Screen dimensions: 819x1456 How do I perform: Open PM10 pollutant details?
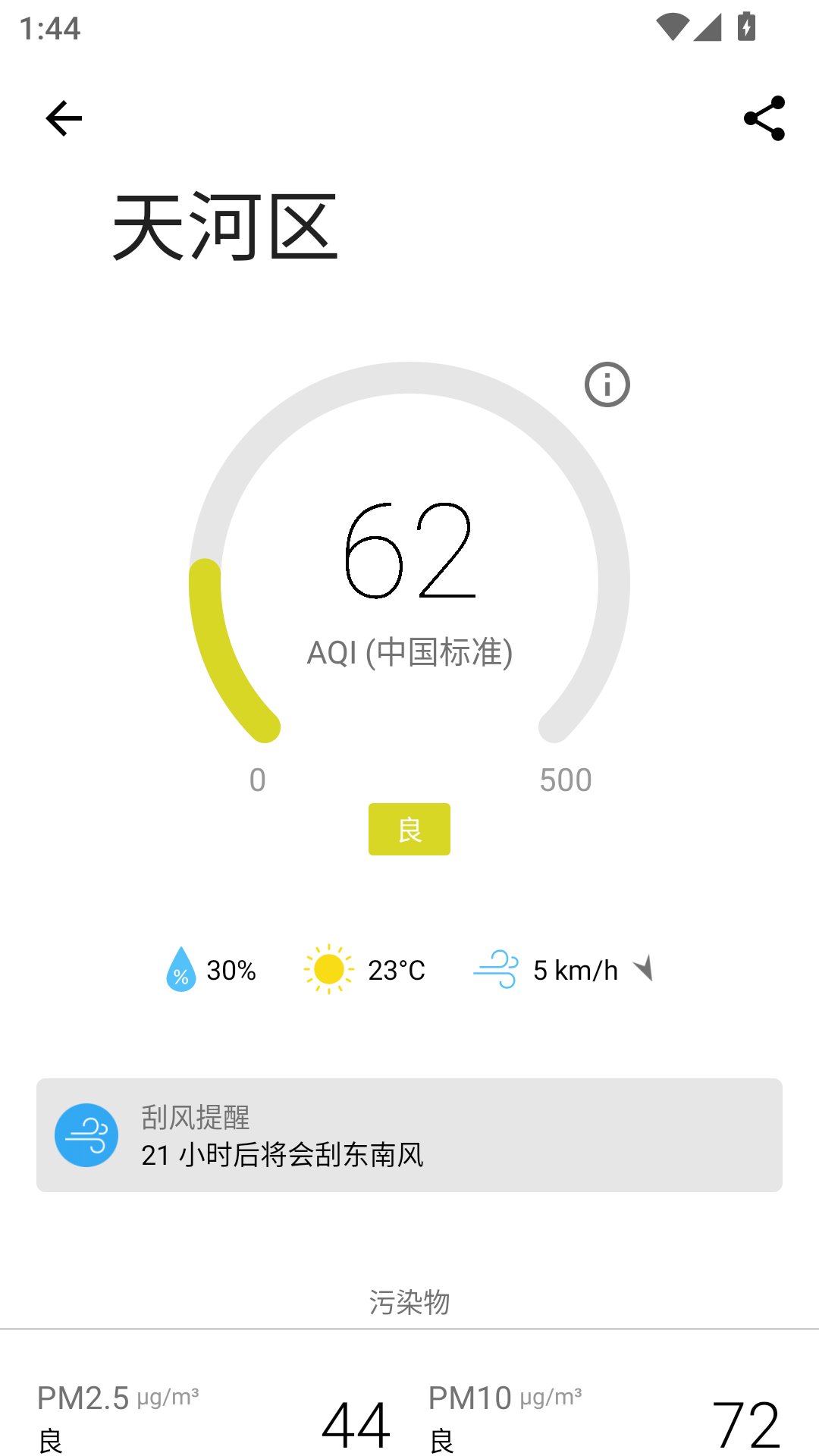[x=470, y=1395]
